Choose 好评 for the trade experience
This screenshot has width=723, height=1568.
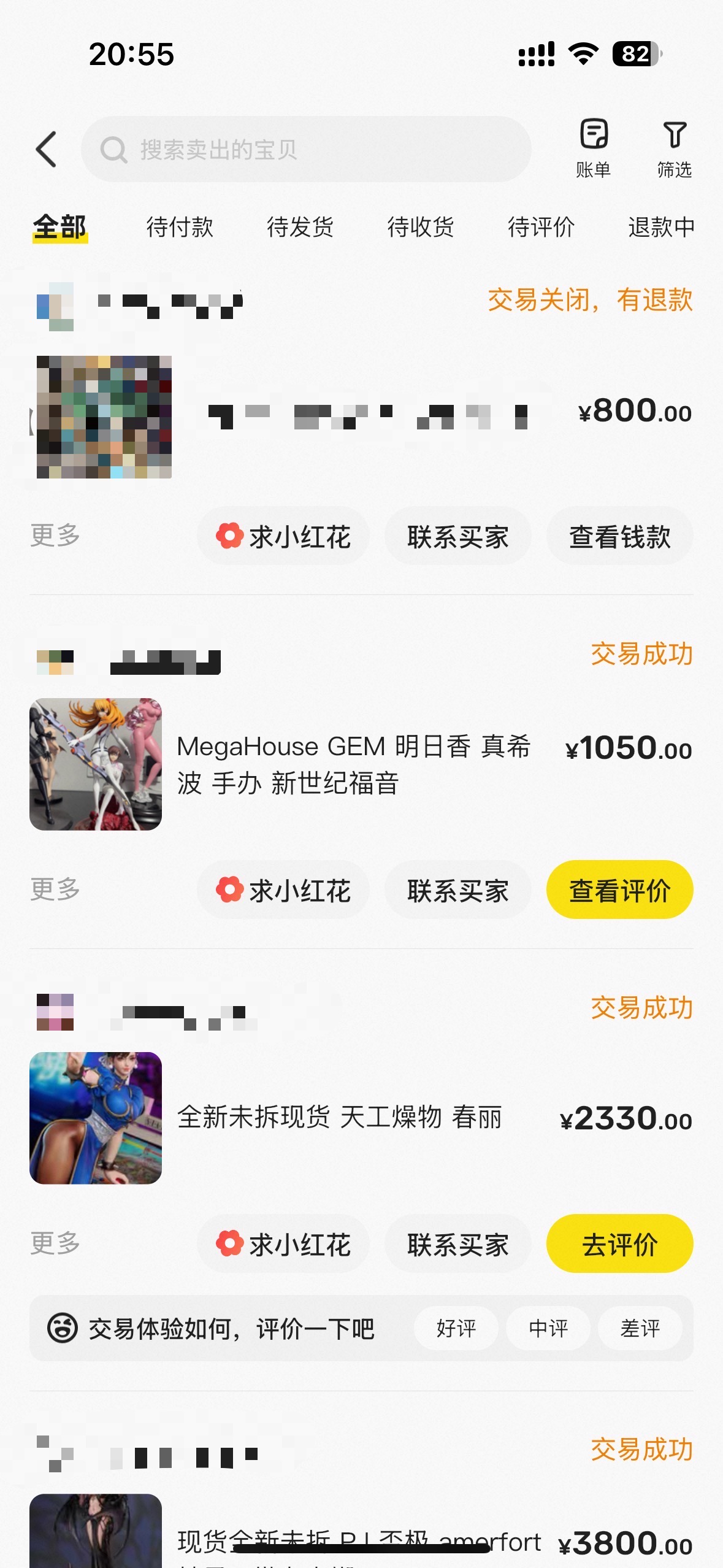click(x=456, y=1329)
